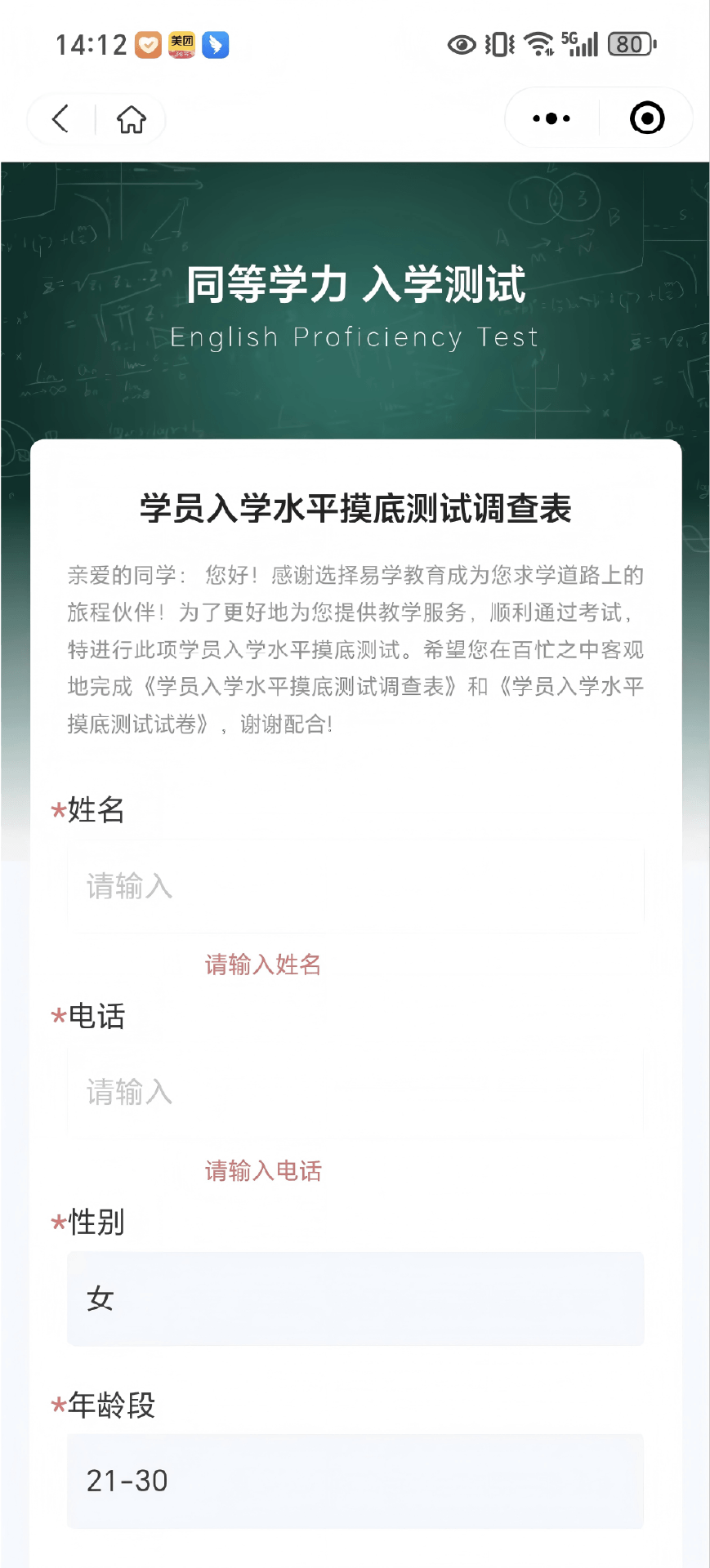The height and width of the screenshot is (1568, 710).
Task: Go back using the back arrow
Action: tap(60, 119)
